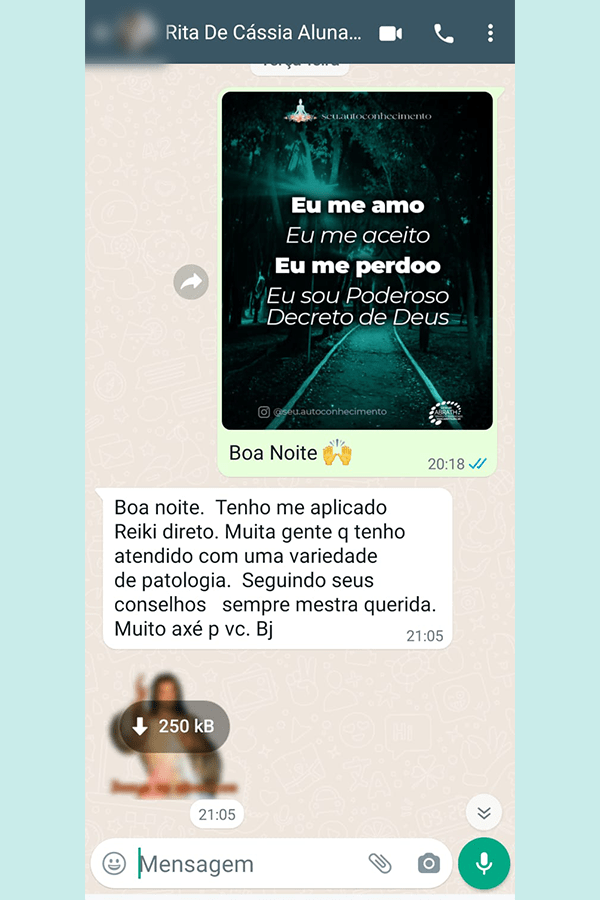Open the three-dot overflow menu
The width and height of the screenshot is (600, 900).
coord(490,33)
